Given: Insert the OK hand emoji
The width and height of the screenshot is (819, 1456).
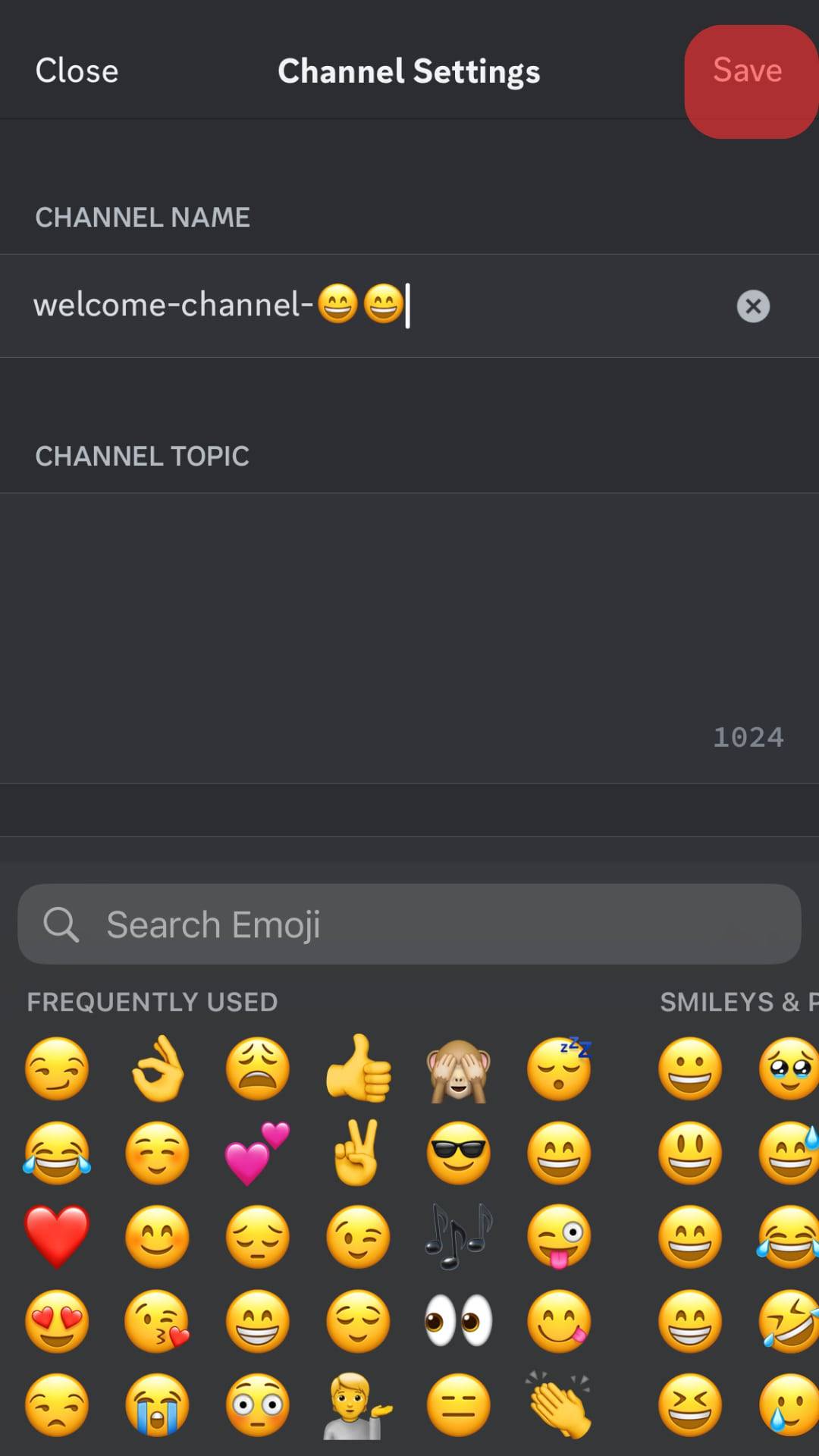Looking at the screenshot, I should (157, 1068).
